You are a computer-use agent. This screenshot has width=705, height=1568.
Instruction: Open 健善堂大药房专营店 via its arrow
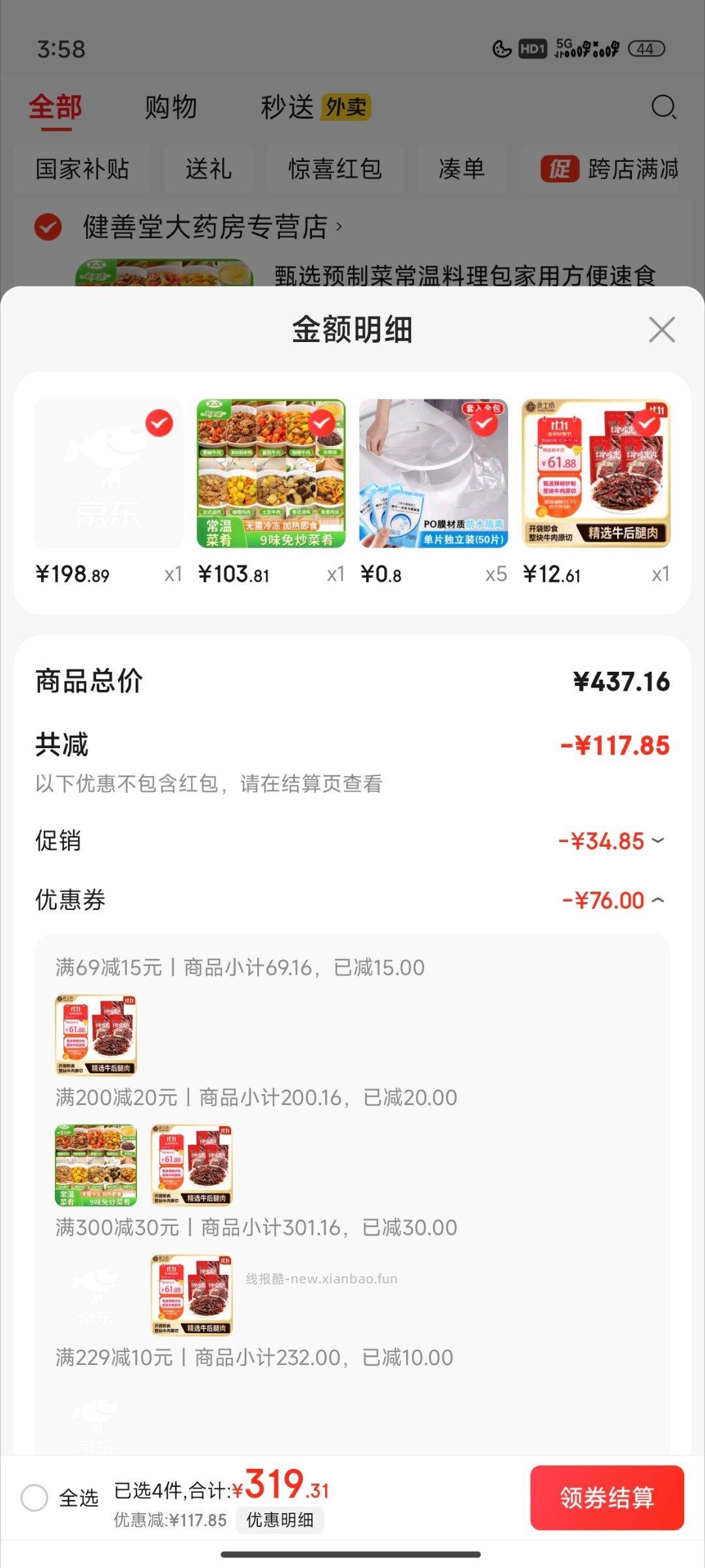[339, 225]
